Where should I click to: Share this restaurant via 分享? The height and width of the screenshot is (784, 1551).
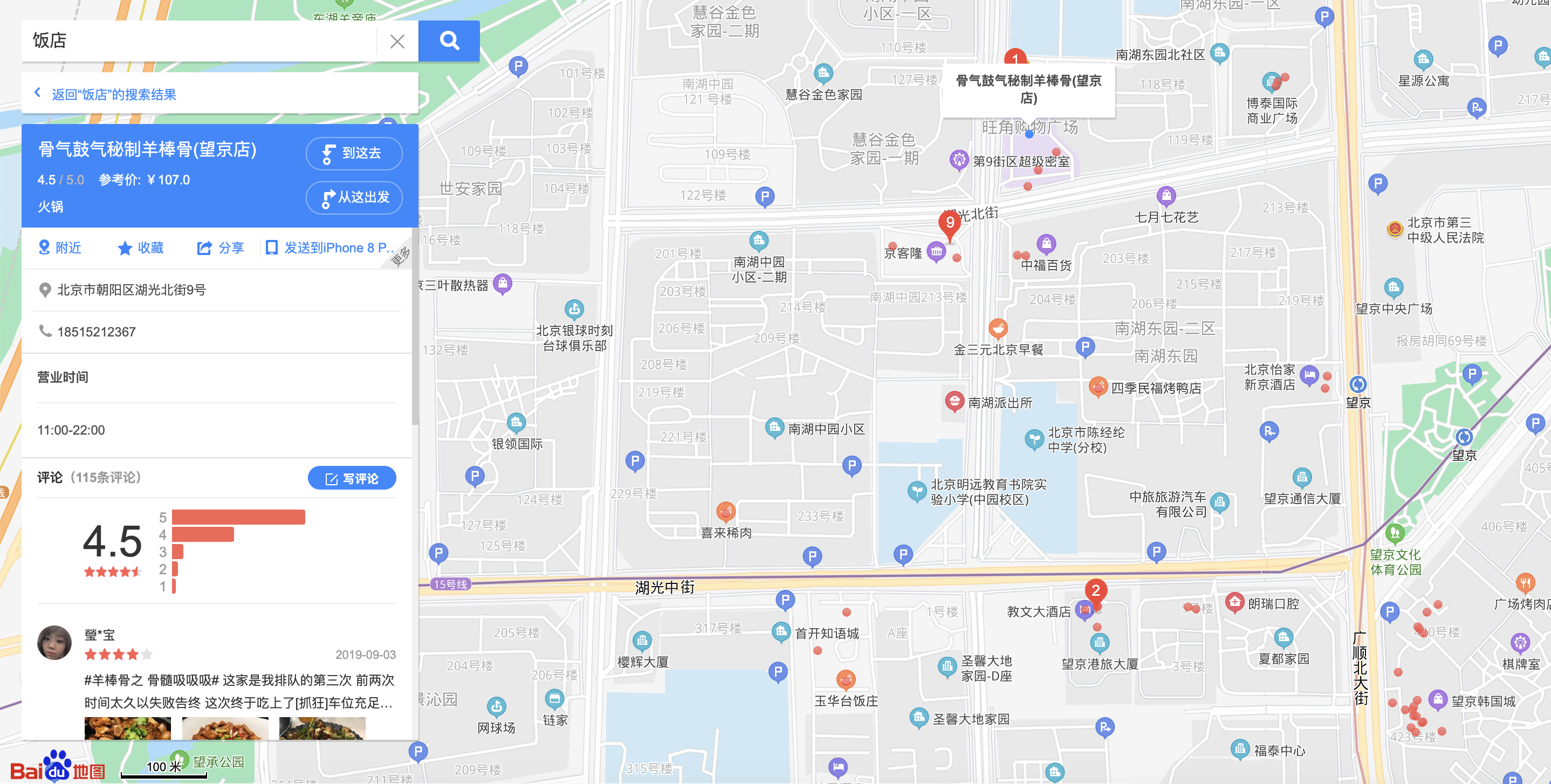[x=221, y=247]
